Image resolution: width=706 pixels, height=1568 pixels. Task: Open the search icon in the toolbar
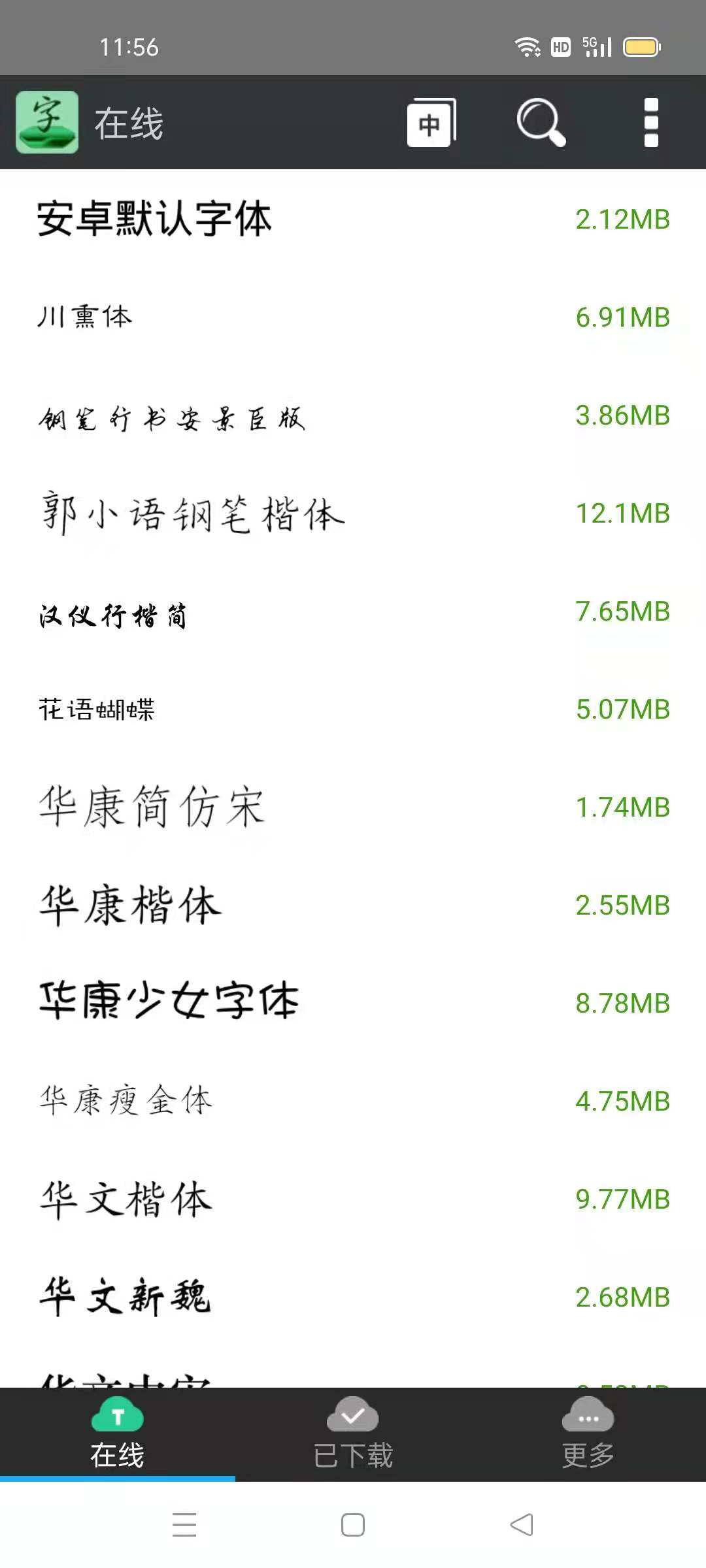pos(540,123)
